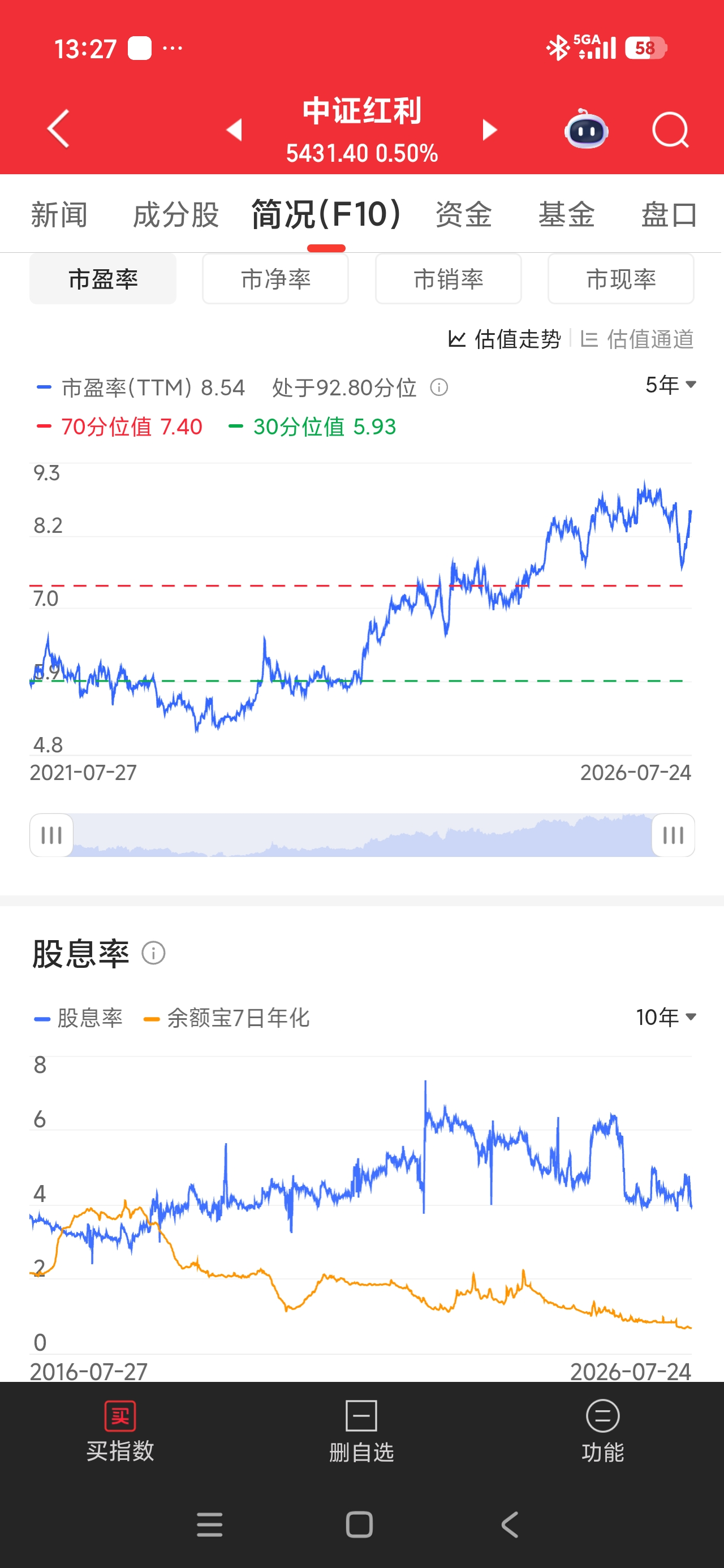Screen dimensions: 724x1568
Task: Switch to the 新闻 tab
Action: (59, 215)
